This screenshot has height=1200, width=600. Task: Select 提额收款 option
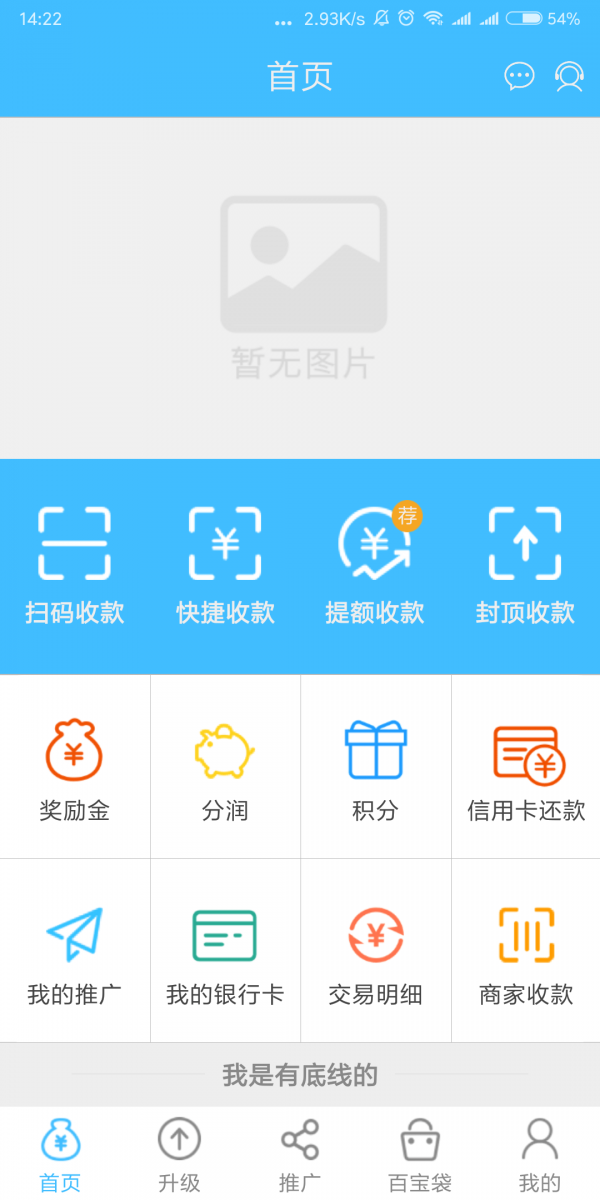pyautogui.click(x=375, y=565)
